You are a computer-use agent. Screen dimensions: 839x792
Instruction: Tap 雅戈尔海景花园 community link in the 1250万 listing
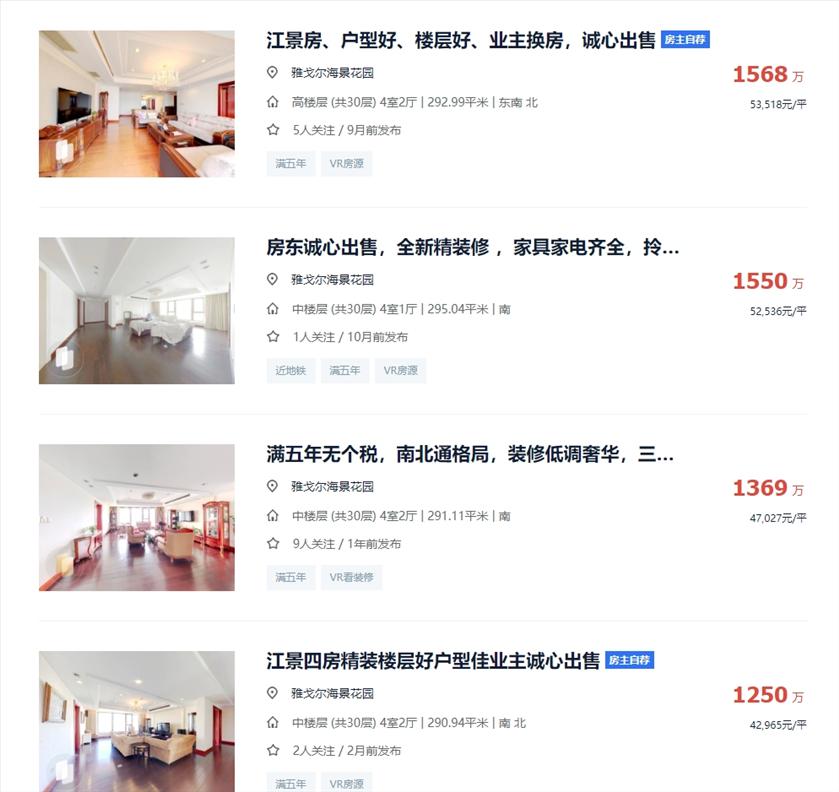tap(332, 693)
